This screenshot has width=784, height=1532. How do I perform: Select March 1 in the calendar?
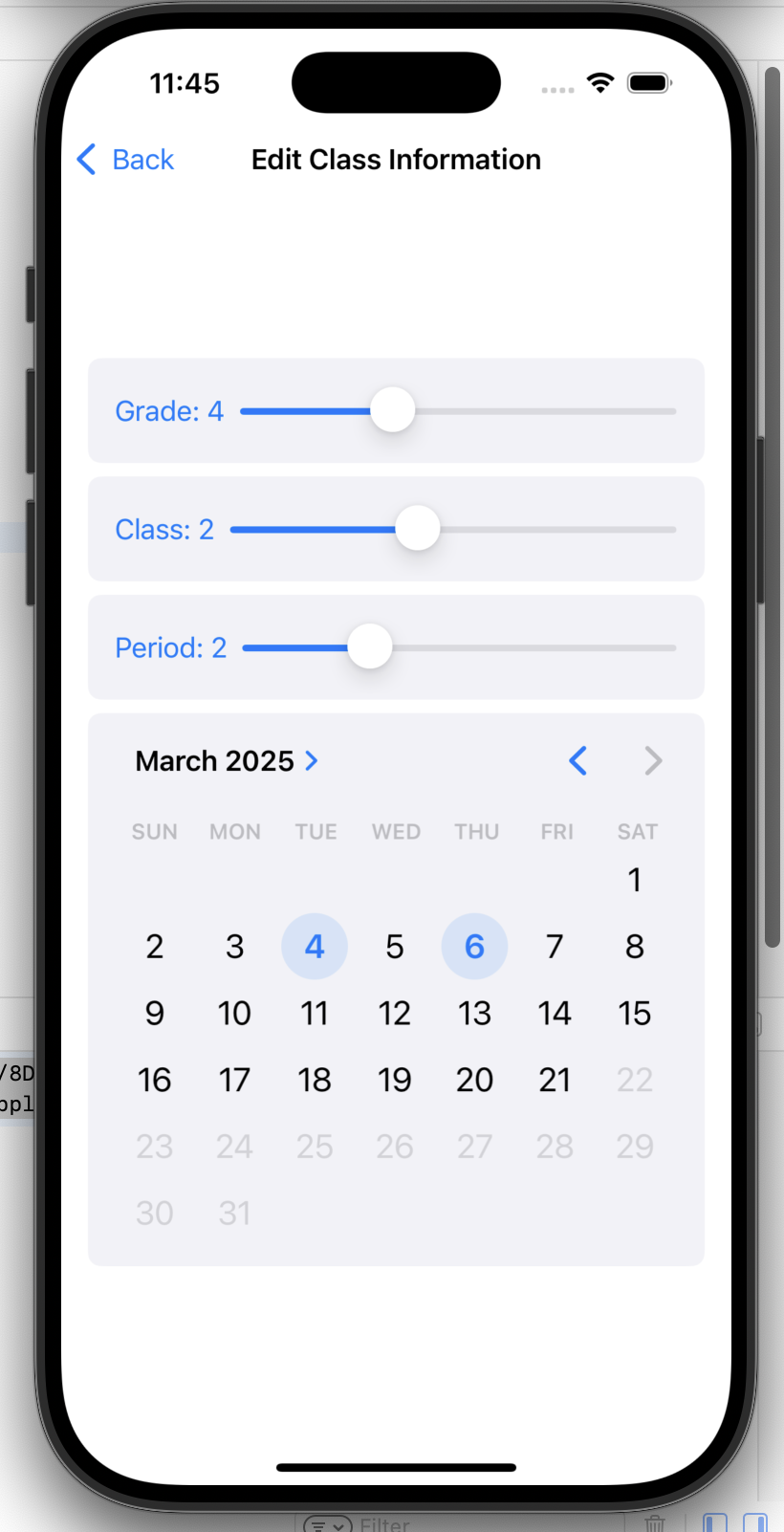[x=635, y=880]
